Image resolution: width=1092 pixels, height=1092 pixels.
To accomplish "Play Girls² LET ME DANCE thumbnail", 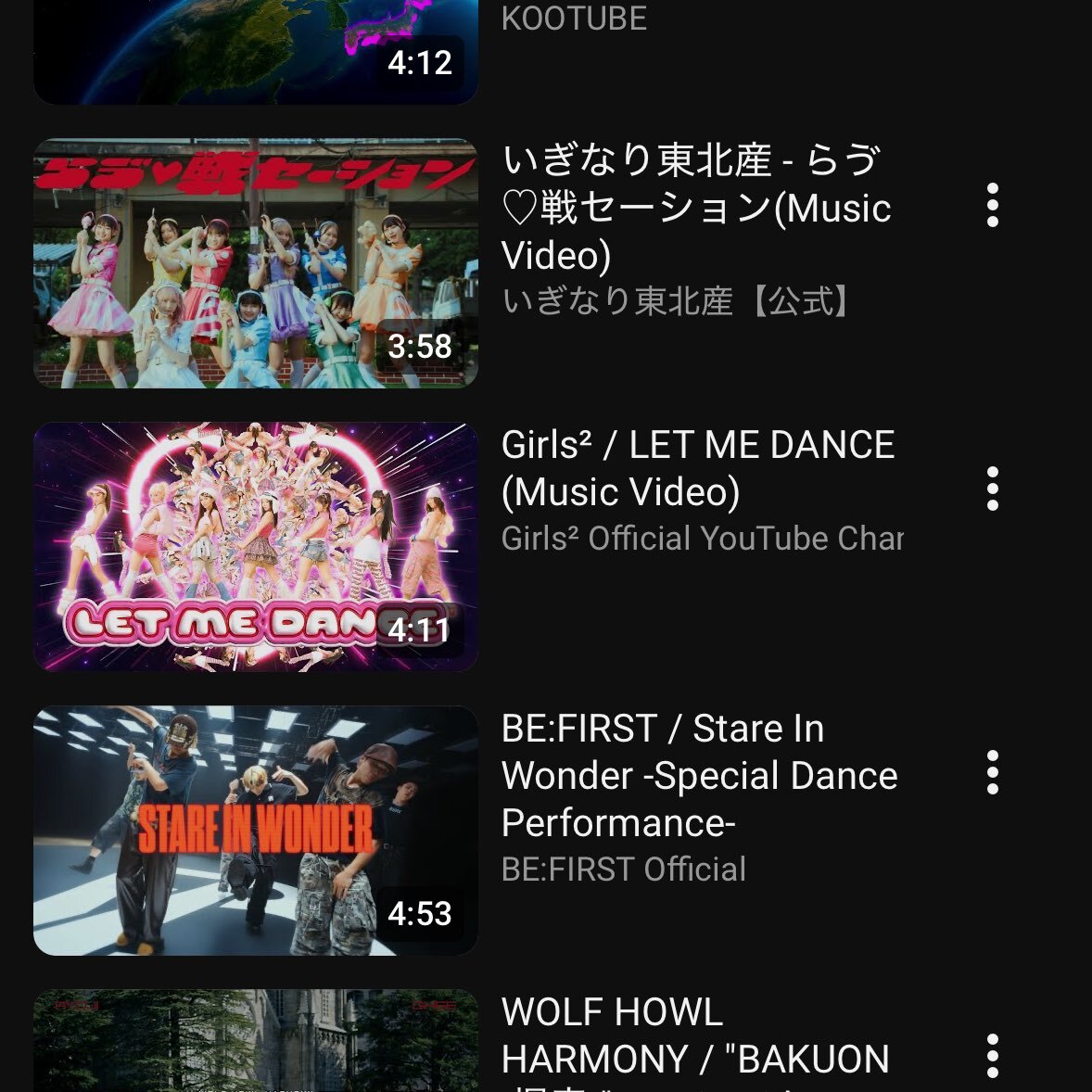I will point(255,547).
